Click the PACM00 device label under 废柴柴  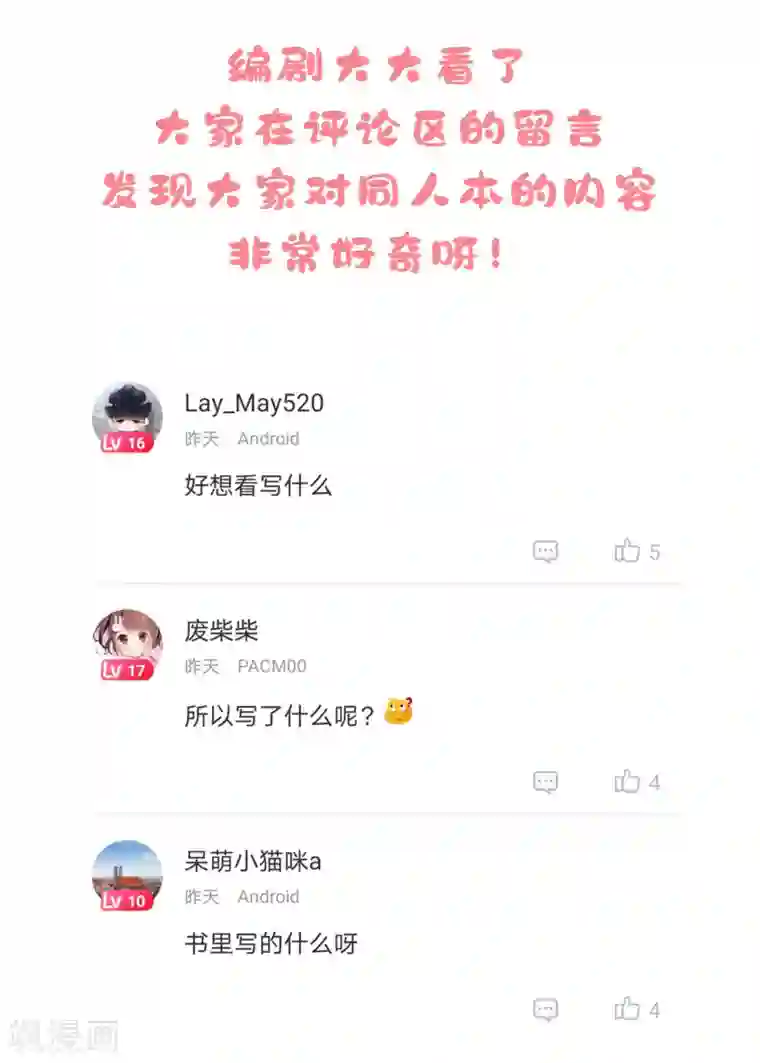click(274, 665)
